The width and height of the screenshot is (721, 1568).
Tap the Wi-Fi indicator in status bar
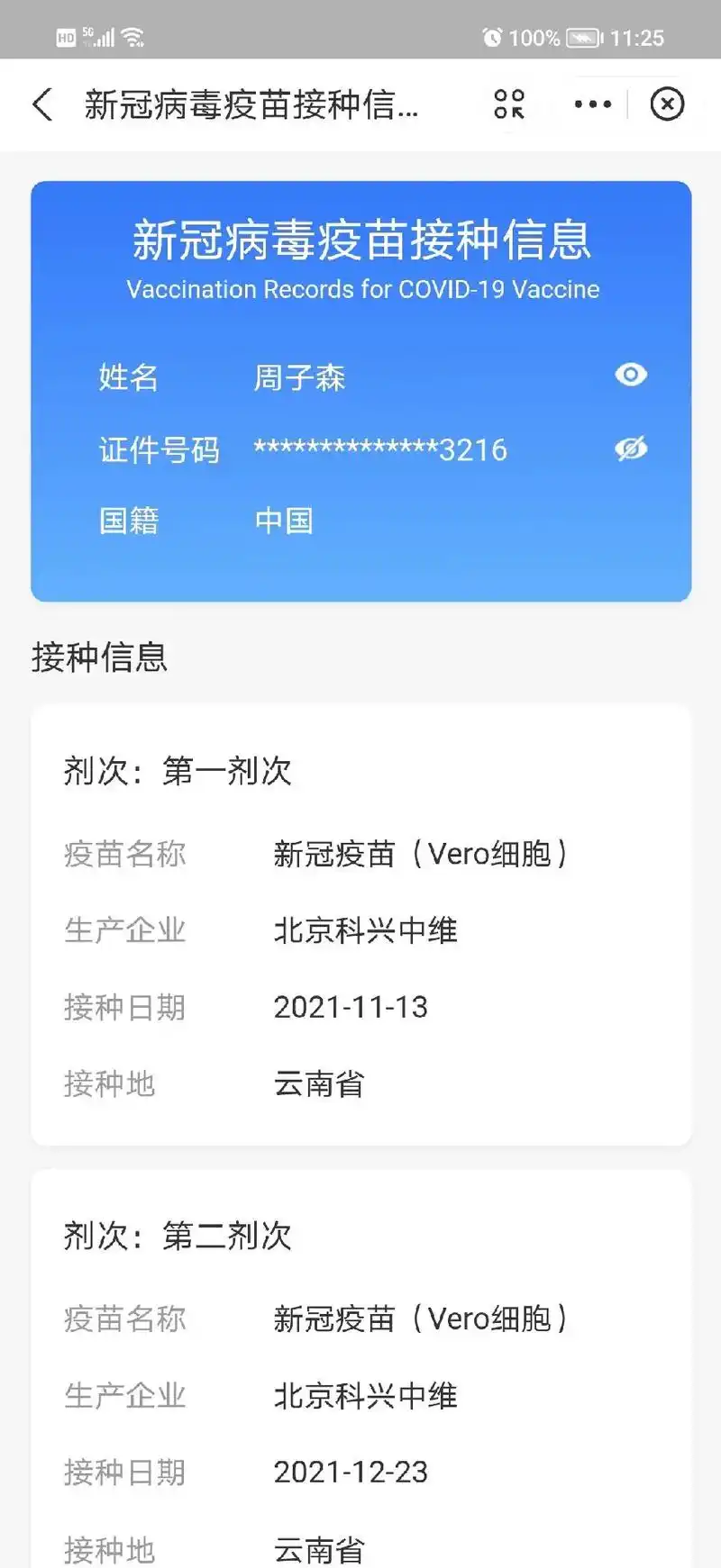coord(132,37)
